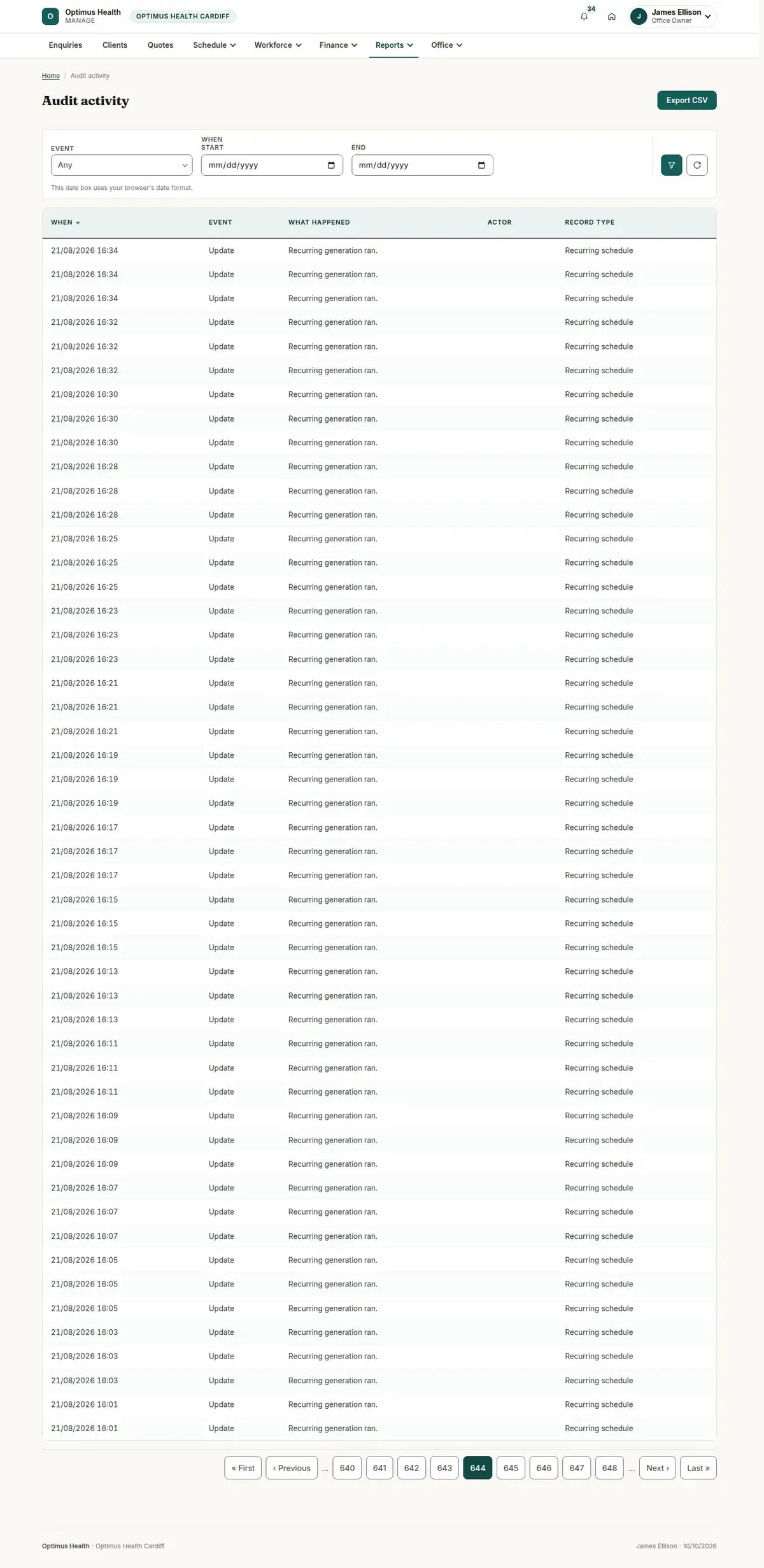The height and width of the screenshot is (1568, 764).
Task: Apply the filter funnel button
Action: [x=672, y=165]
